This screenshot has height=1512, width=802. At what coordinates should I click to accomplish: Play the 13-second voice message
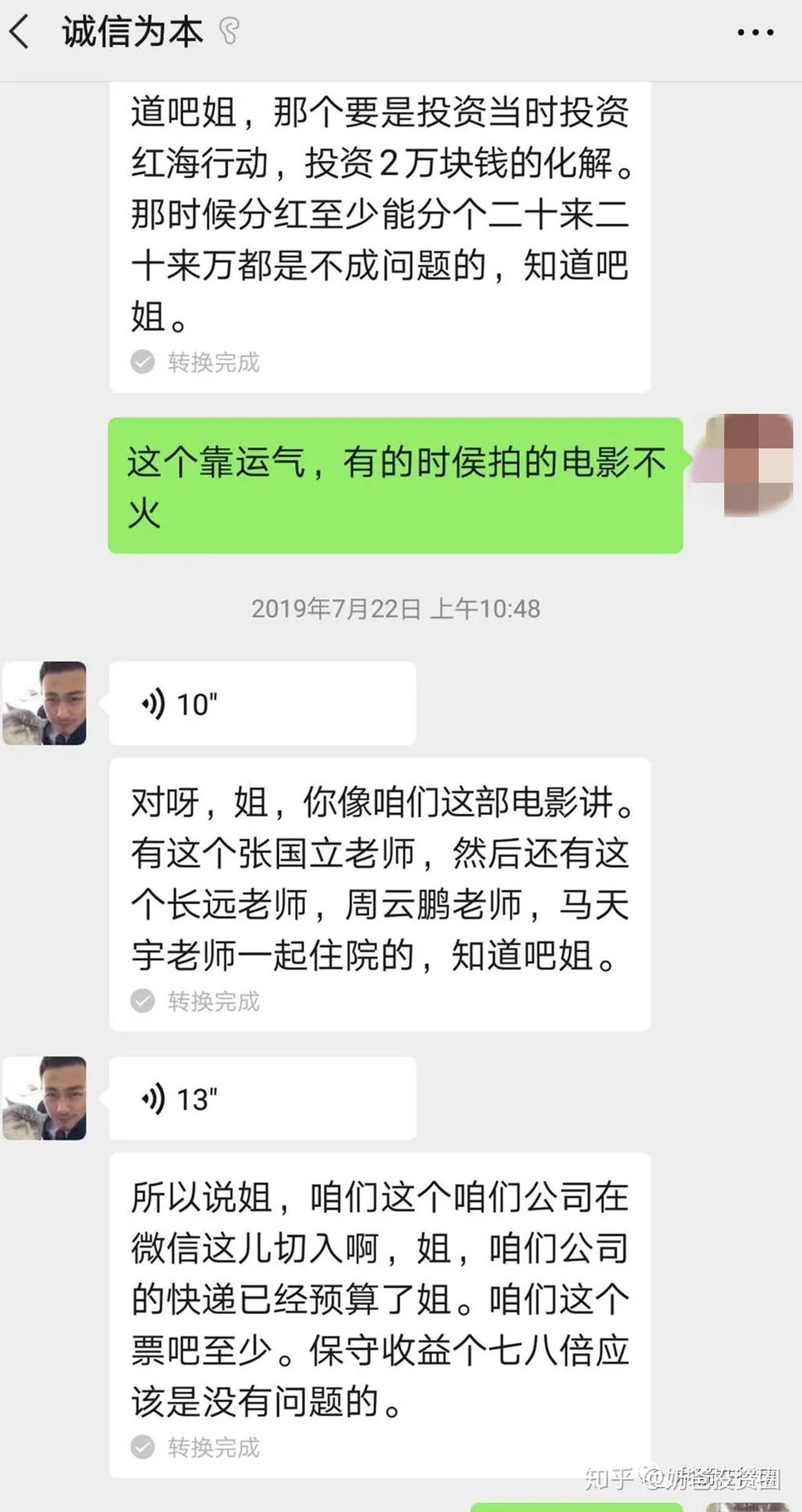coord(262,1098)
